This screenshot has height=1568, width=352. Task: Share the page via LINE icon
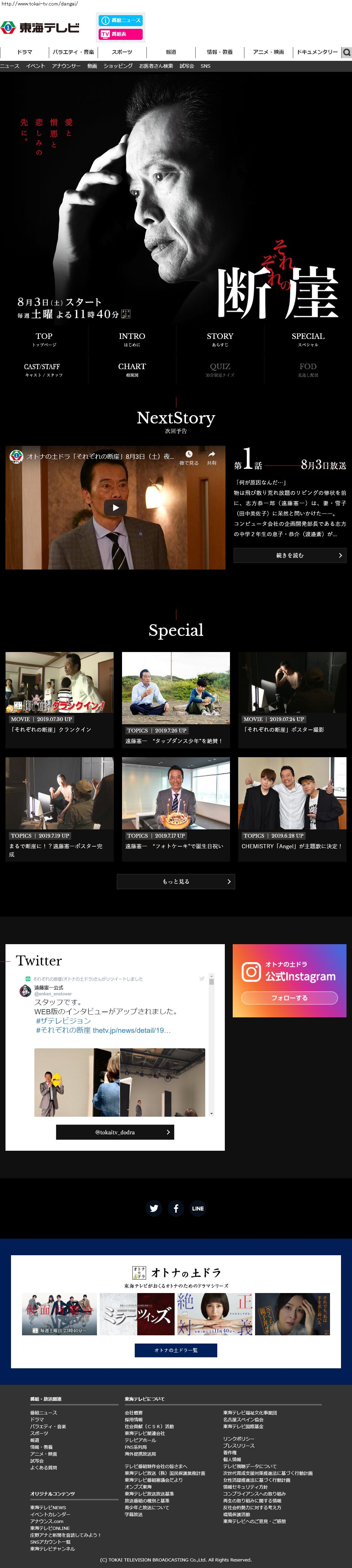click(x=198, y=1208)
